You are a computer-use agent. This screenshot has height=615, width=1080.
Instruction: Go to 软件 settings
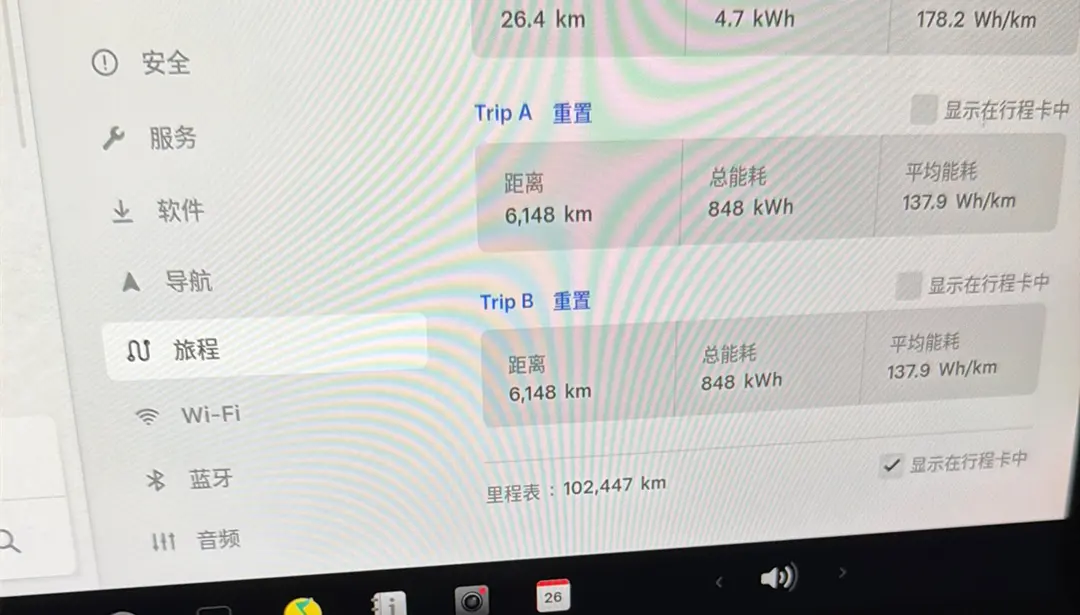coord(160,211)
